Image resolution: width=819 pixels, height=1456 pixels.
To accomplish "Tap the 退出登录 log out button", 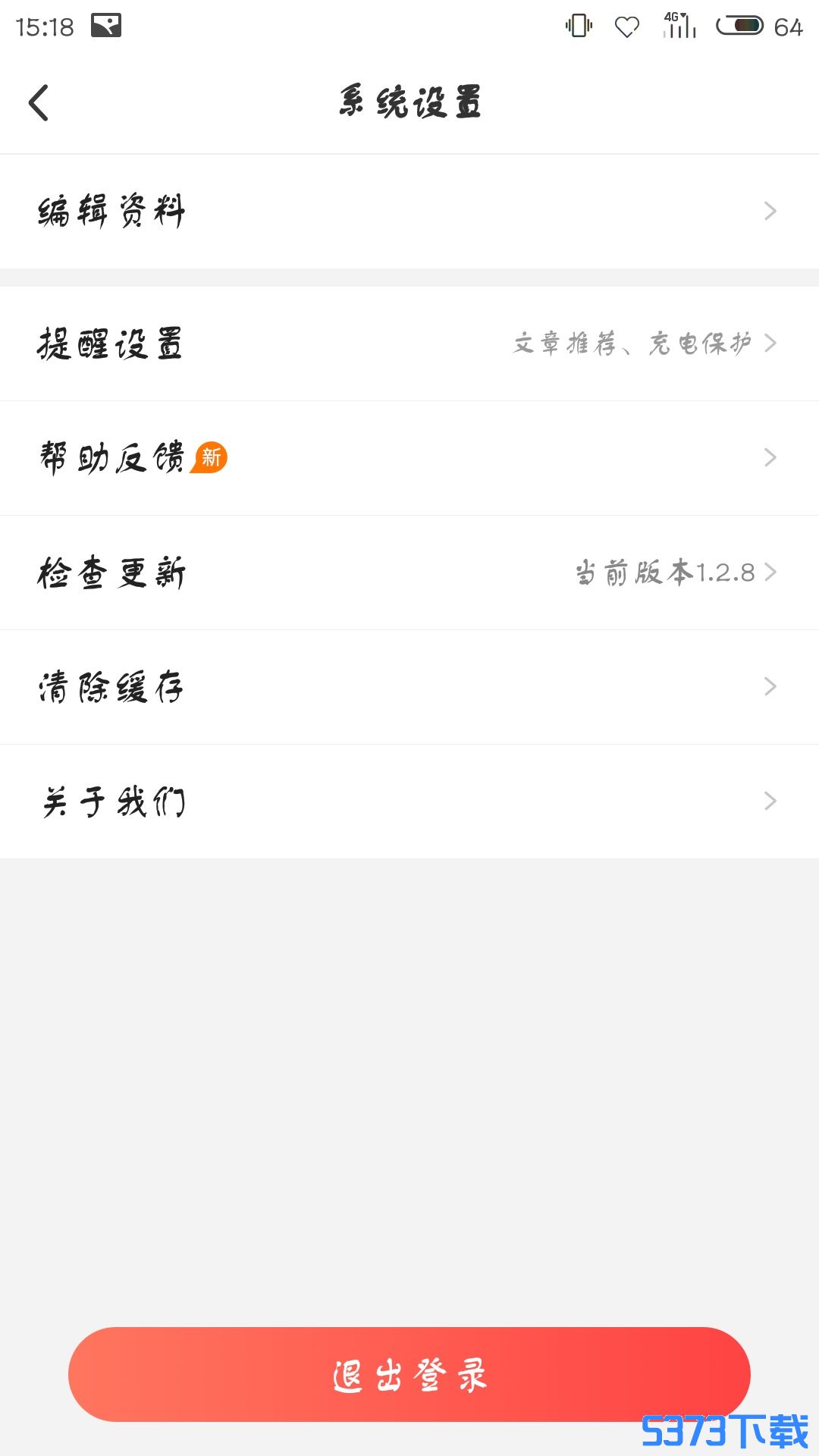I will [x=409, y=1374].
